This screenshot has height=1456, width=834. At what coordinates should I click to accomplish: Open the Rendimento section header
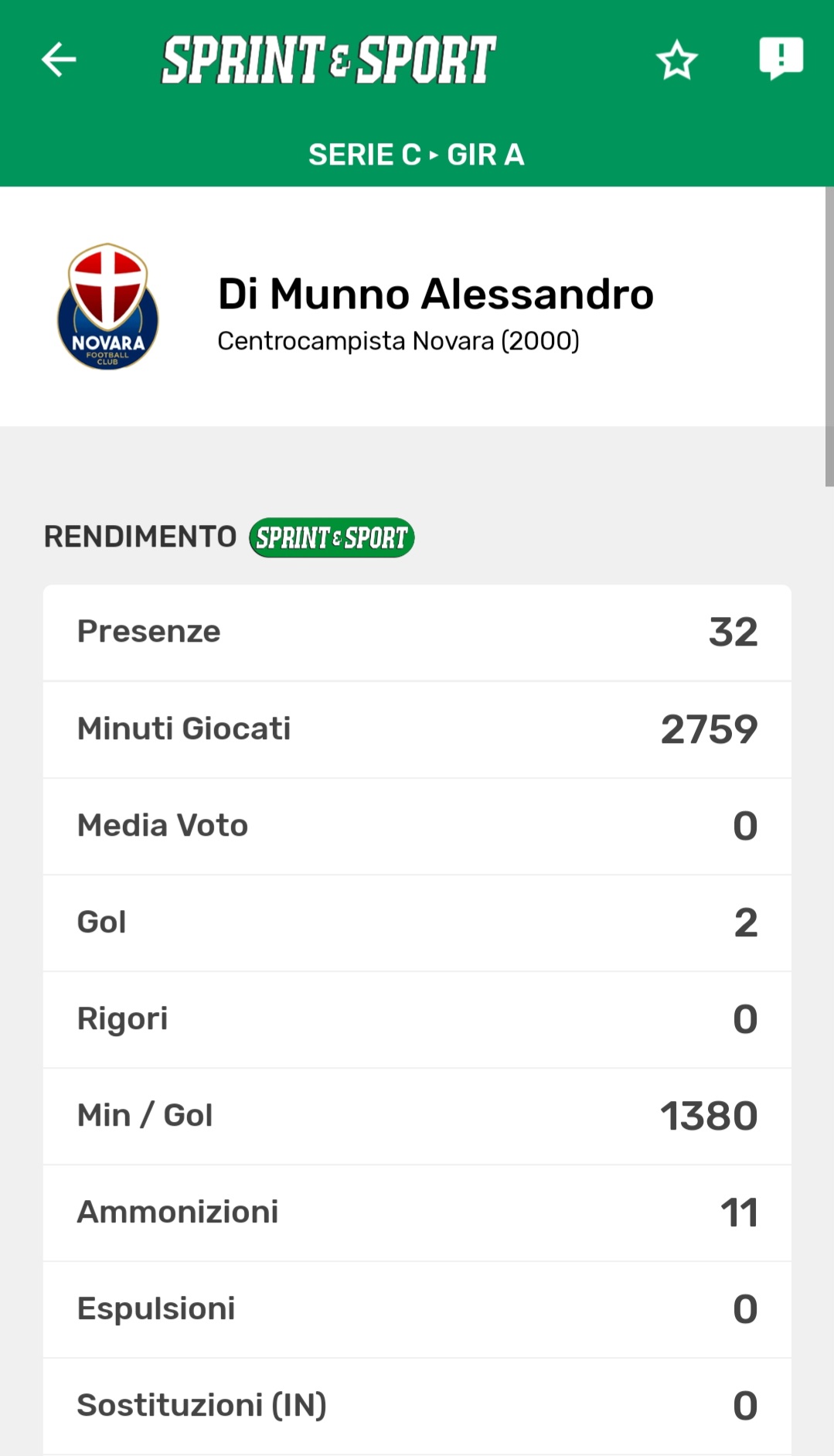tap(140, 536)
